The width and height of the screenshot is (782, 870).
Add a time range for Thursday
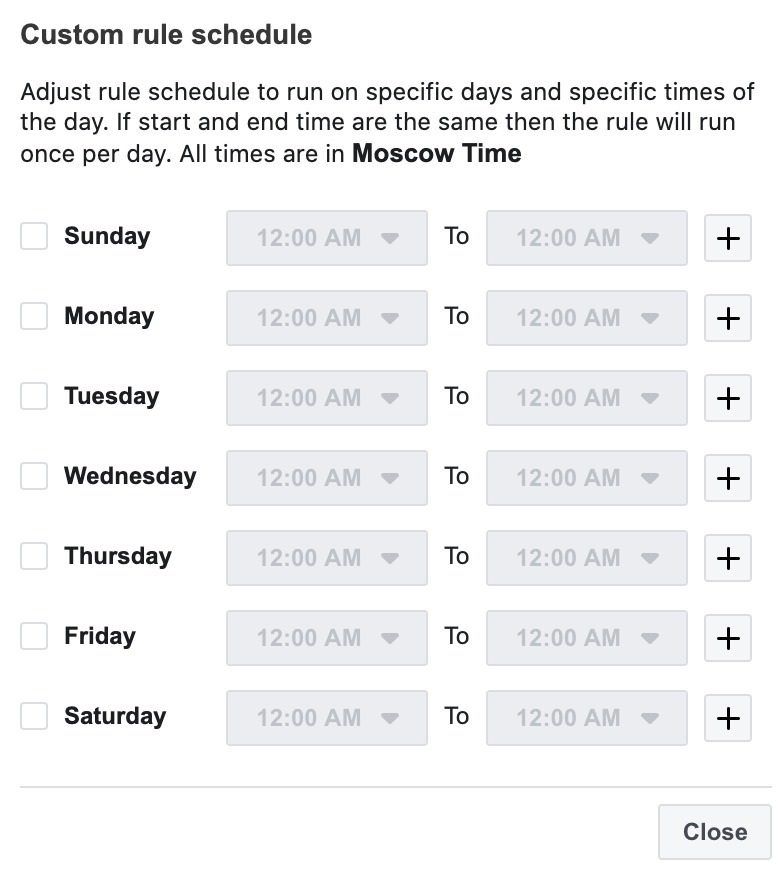click(x=728, y=557)
